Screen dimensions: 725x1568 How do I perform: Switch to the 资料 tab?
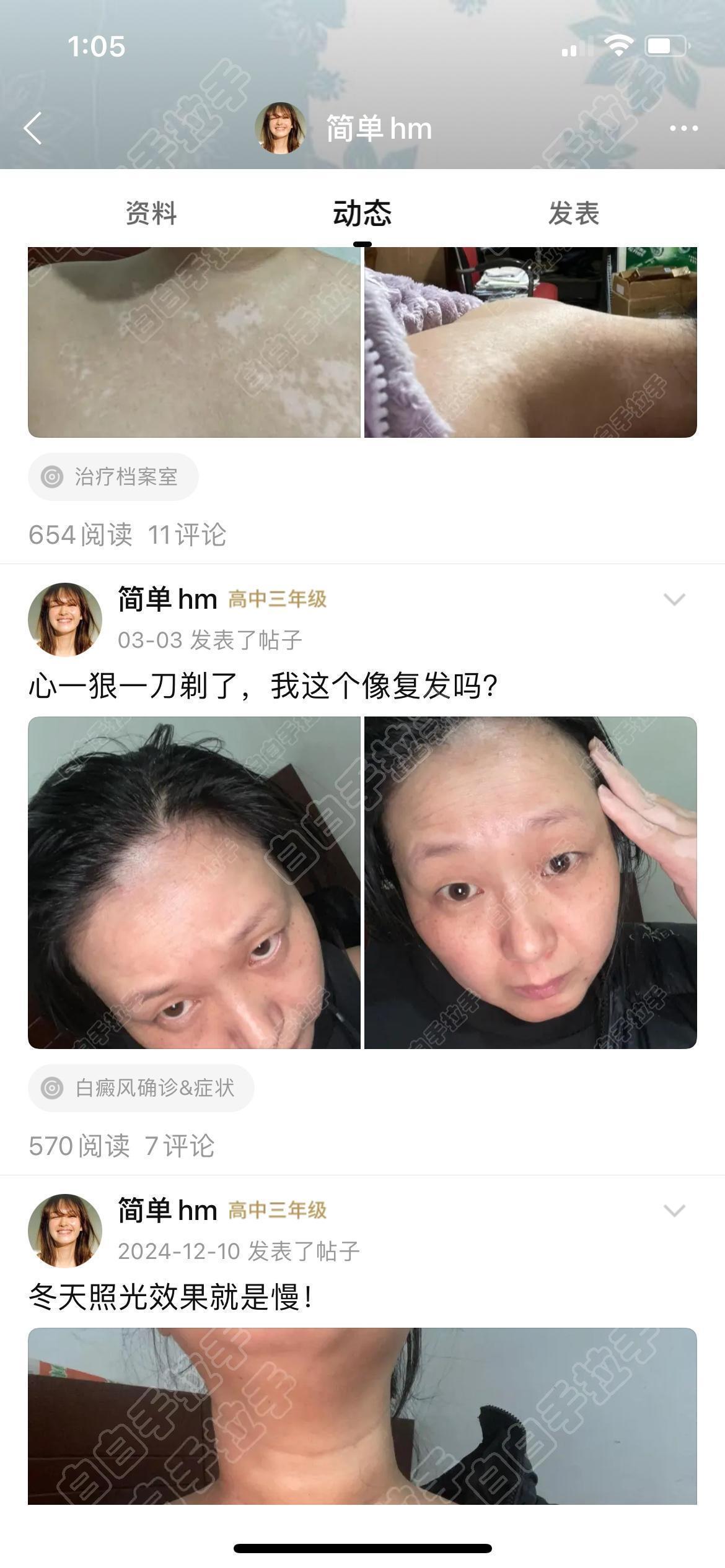[151, 214]
